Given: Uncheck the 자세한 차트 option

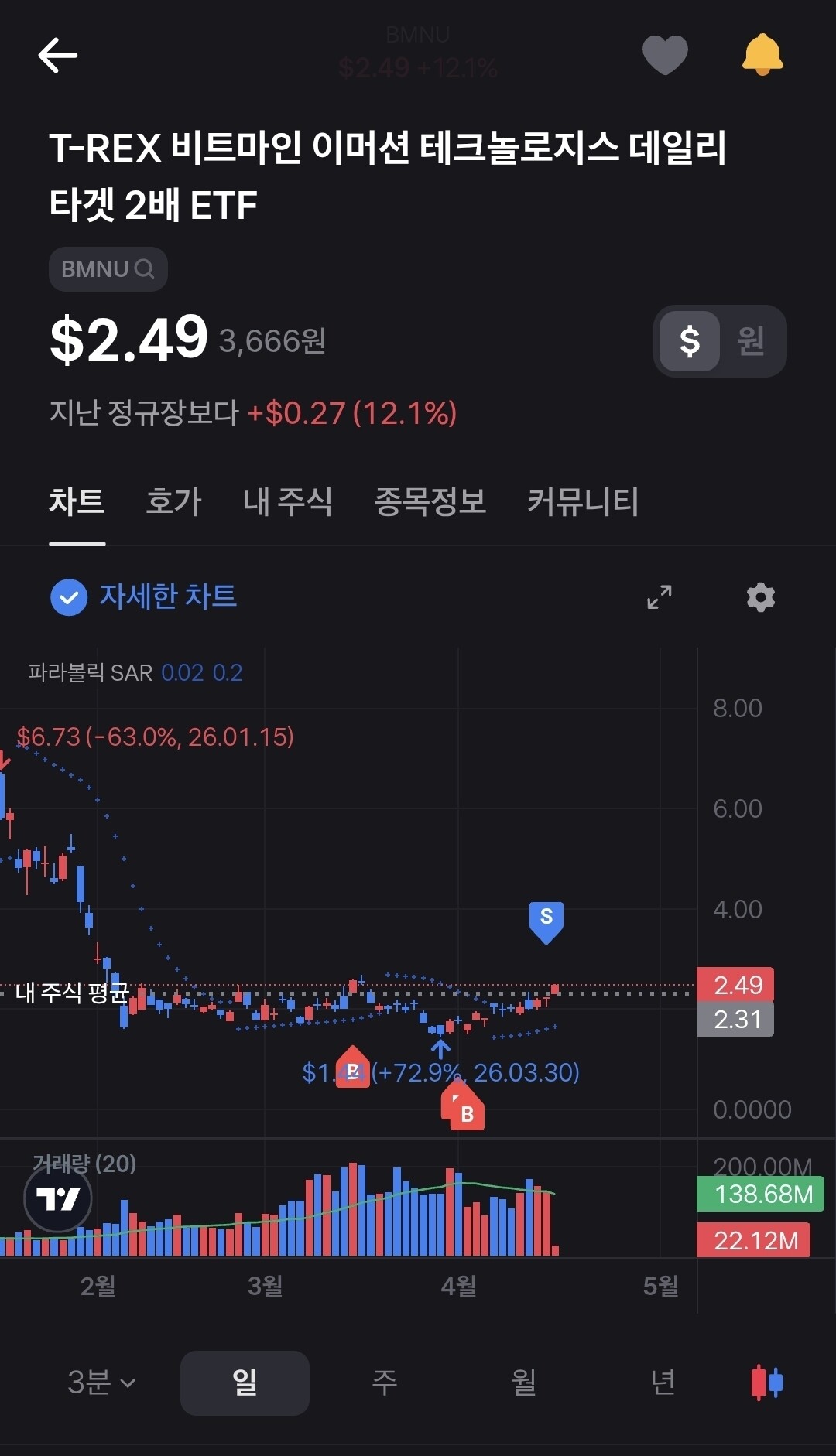Looking at the screenshot, I should (69, 597).
